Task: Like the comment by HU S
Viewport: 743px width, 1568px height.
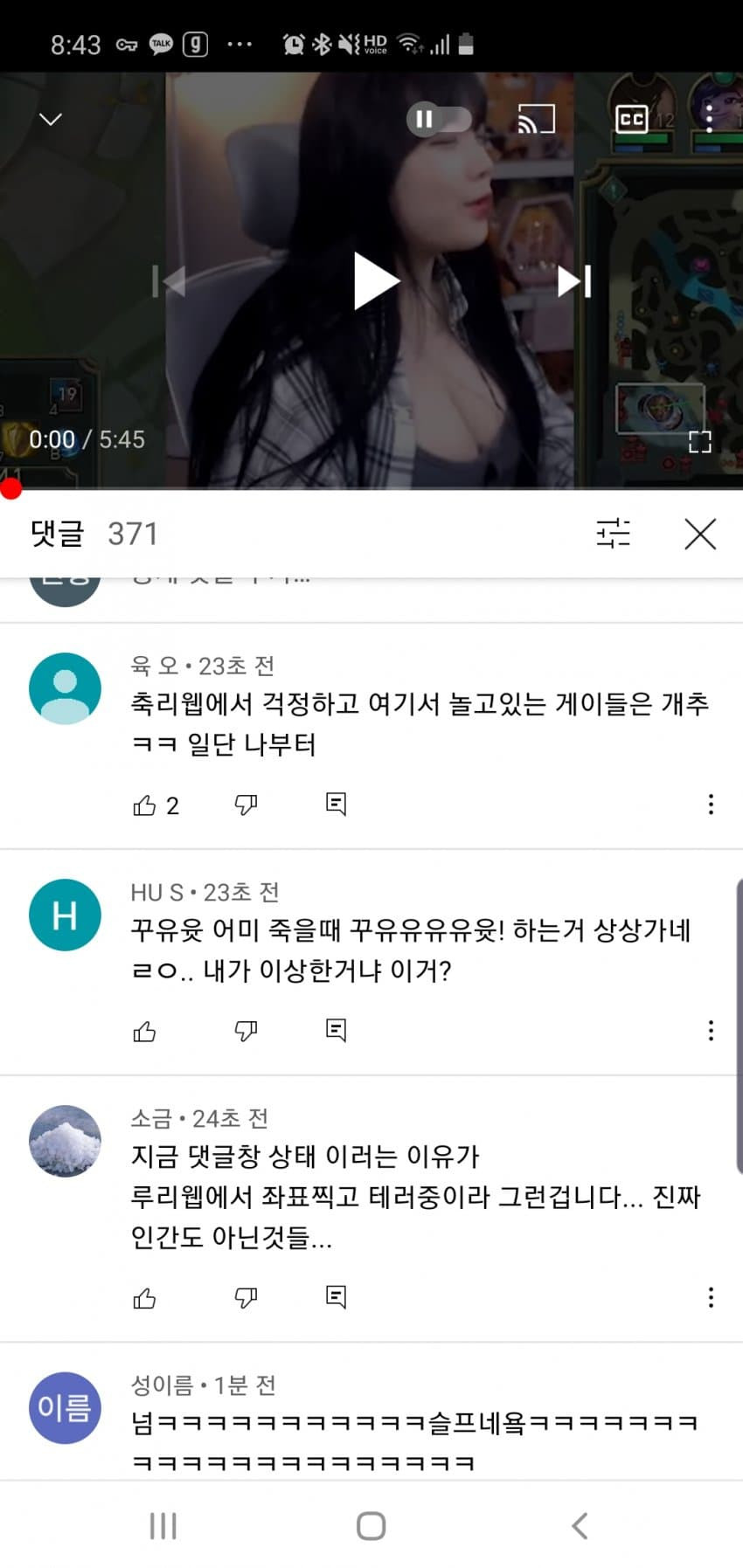Action: pos(144,1032)
